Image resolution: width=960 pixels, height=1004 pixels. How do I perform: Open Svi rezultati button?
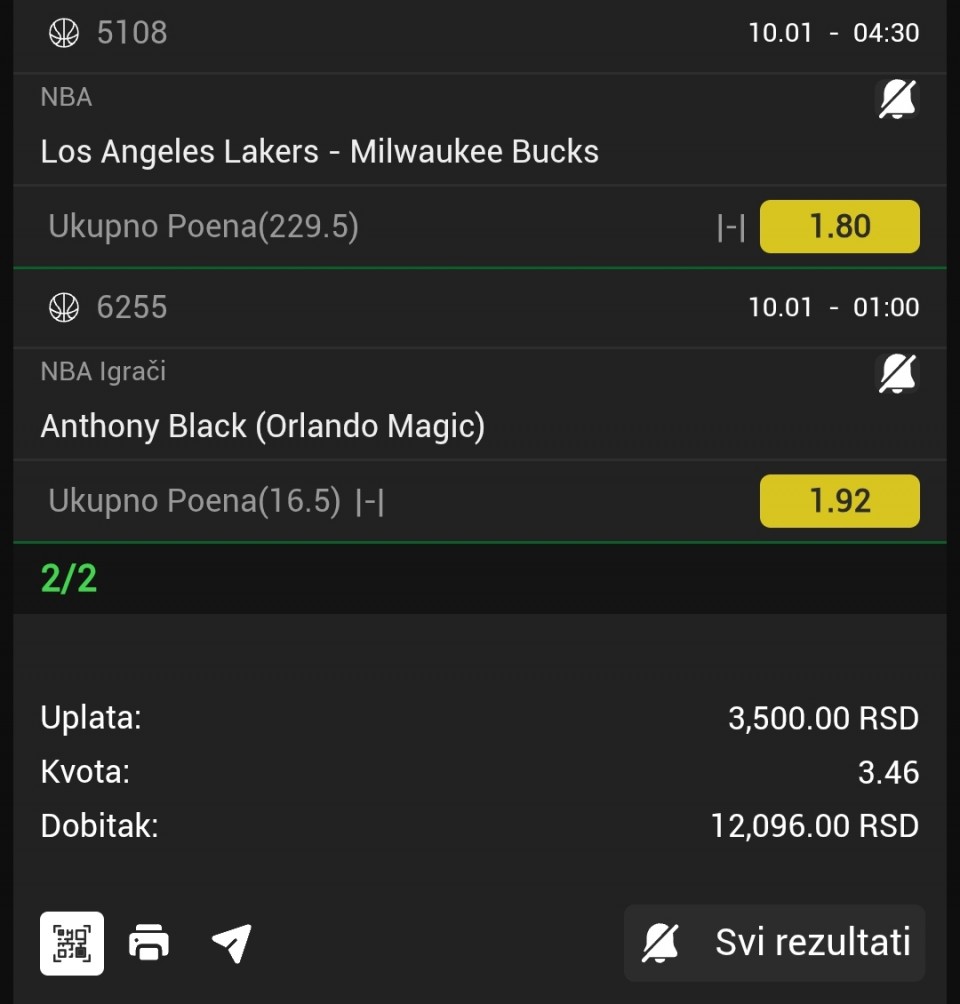coord(775,943)
